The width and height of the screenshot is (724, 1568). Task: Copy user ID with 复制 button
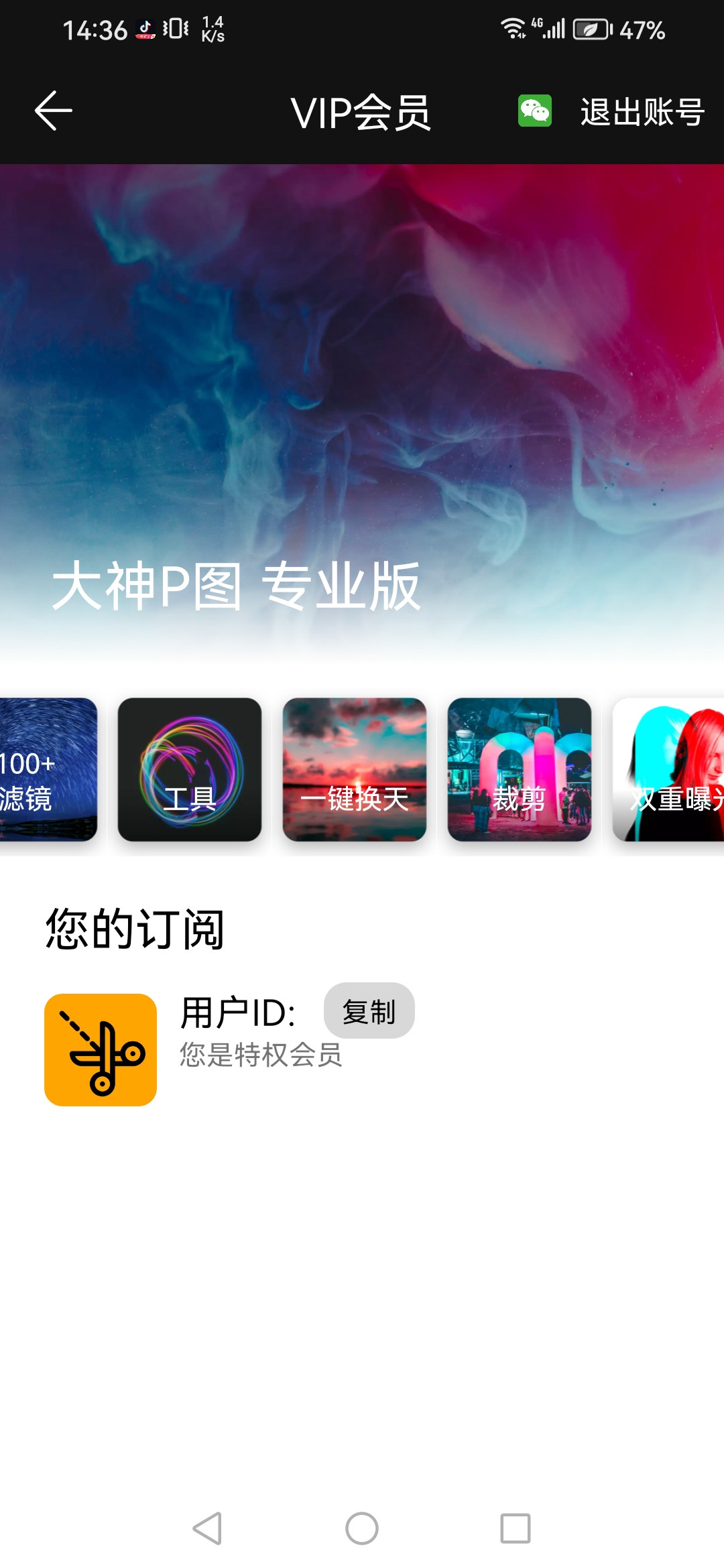coord(369,1011)
